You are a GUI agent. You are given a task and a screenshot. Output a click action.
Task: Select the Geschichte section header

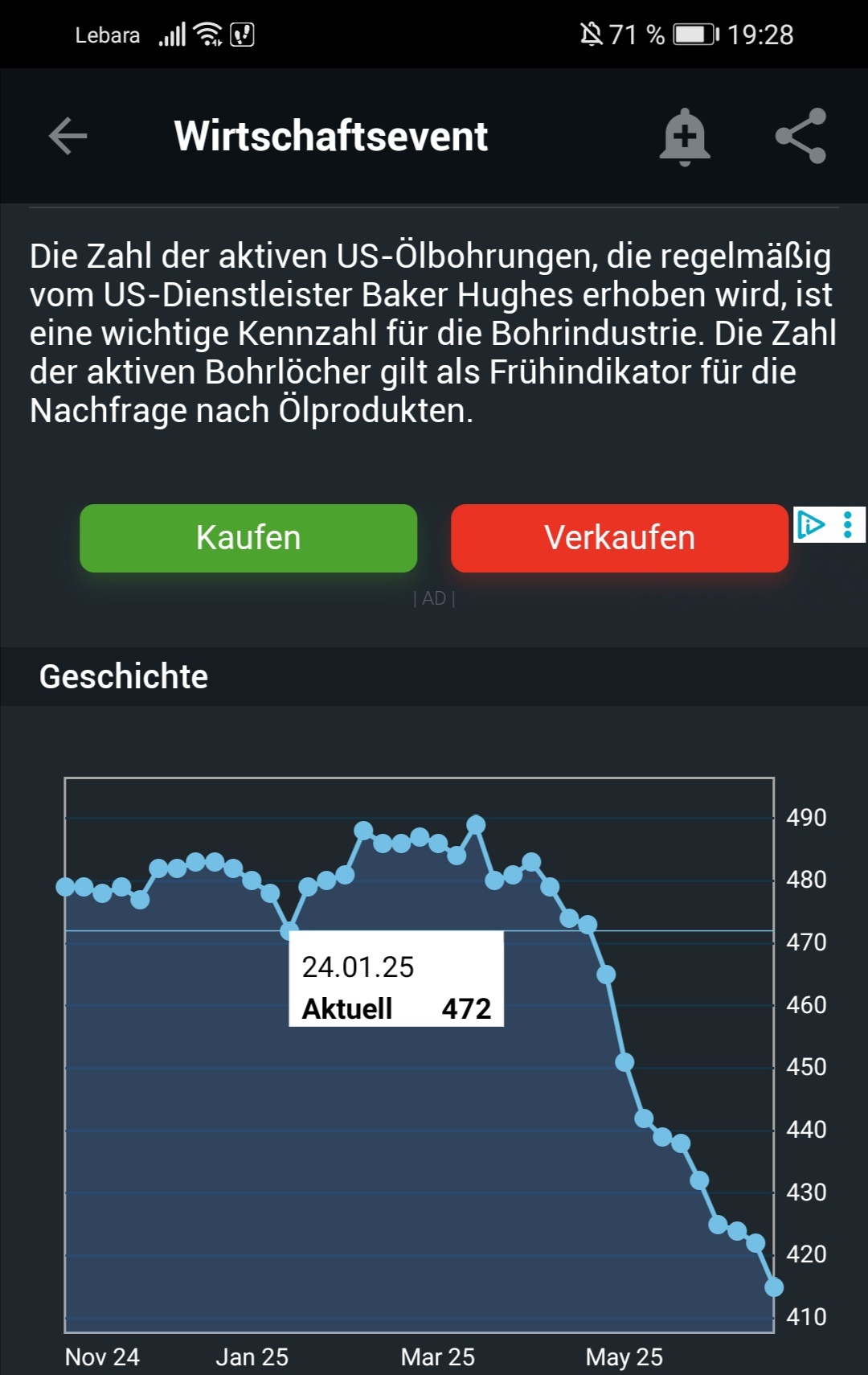124,676
